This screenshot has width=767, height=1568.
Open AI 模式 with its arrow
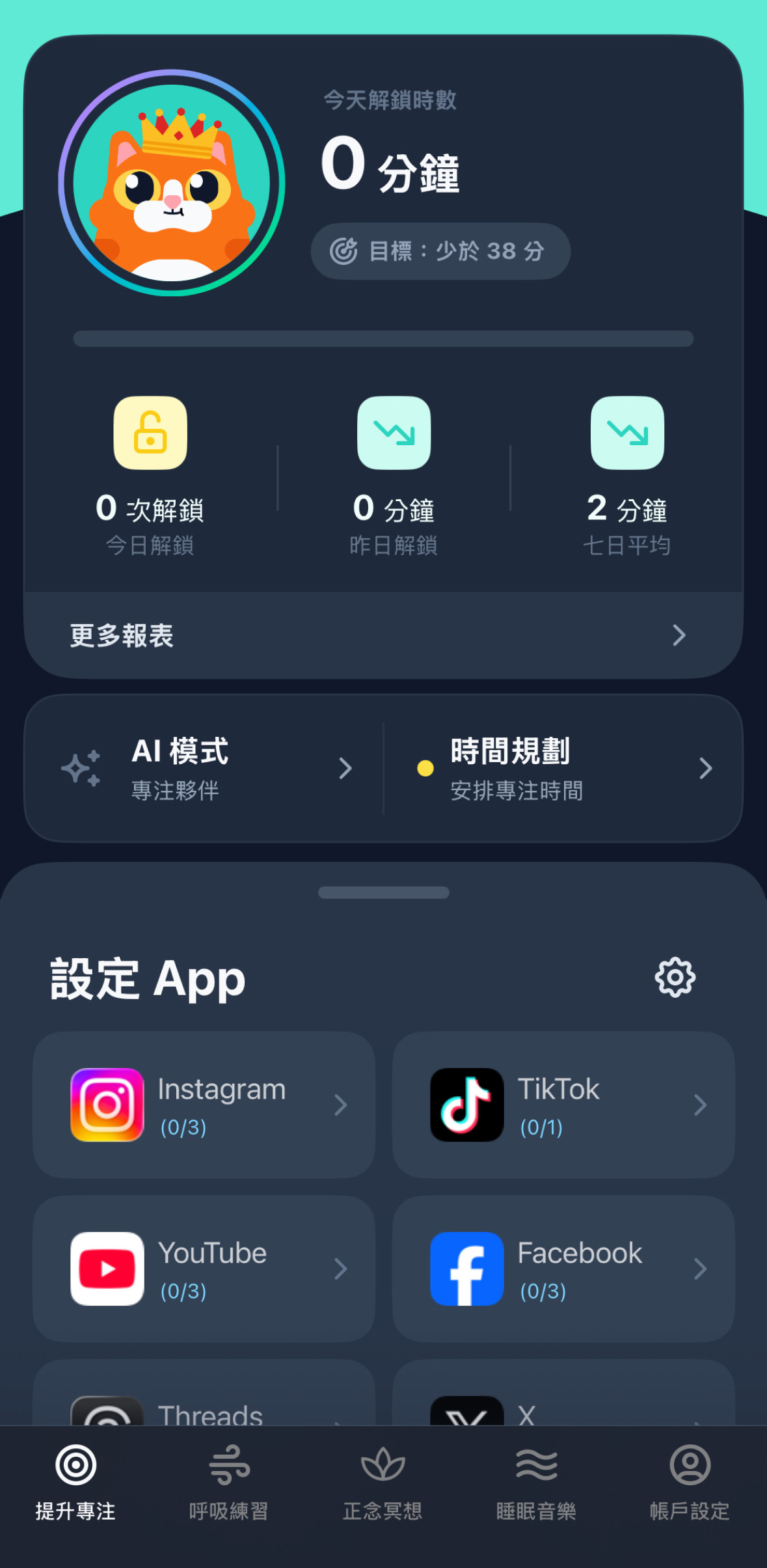pos(345,769)
